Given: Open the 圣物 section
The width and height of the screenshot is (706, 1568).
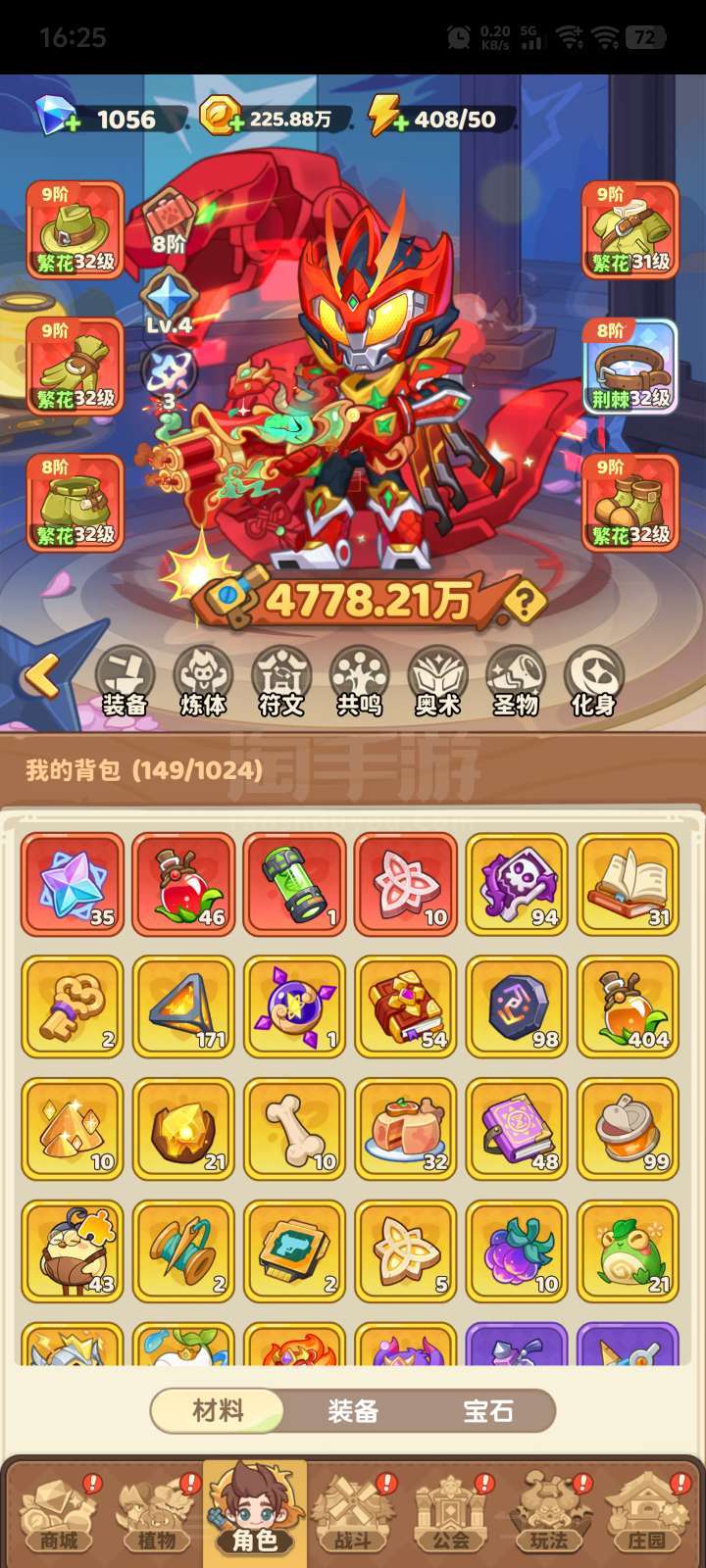Looking at the screenshot, I should click(516, 681).
